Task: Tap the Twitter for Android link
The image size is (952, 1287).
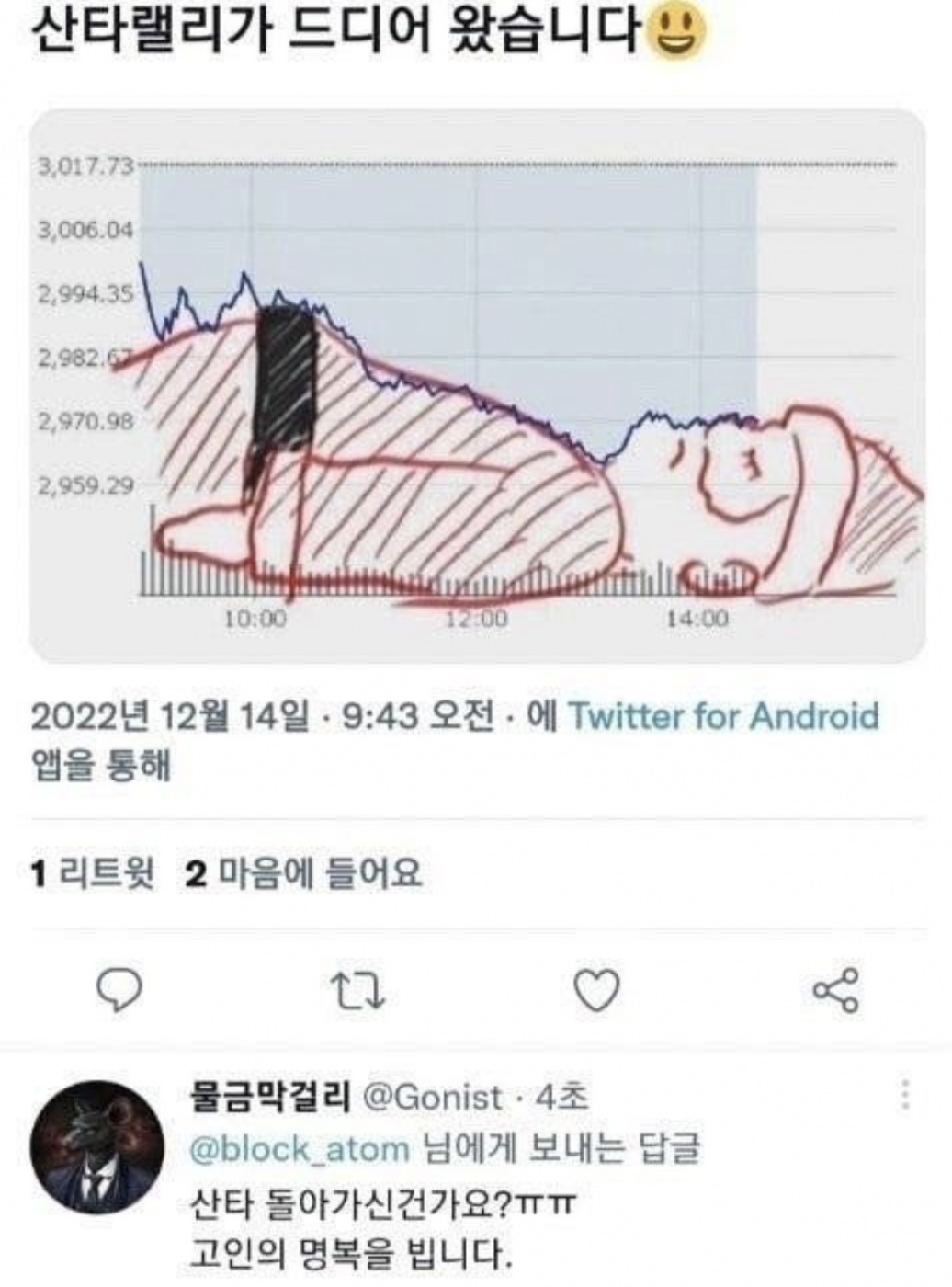Action: click(724, 715)
